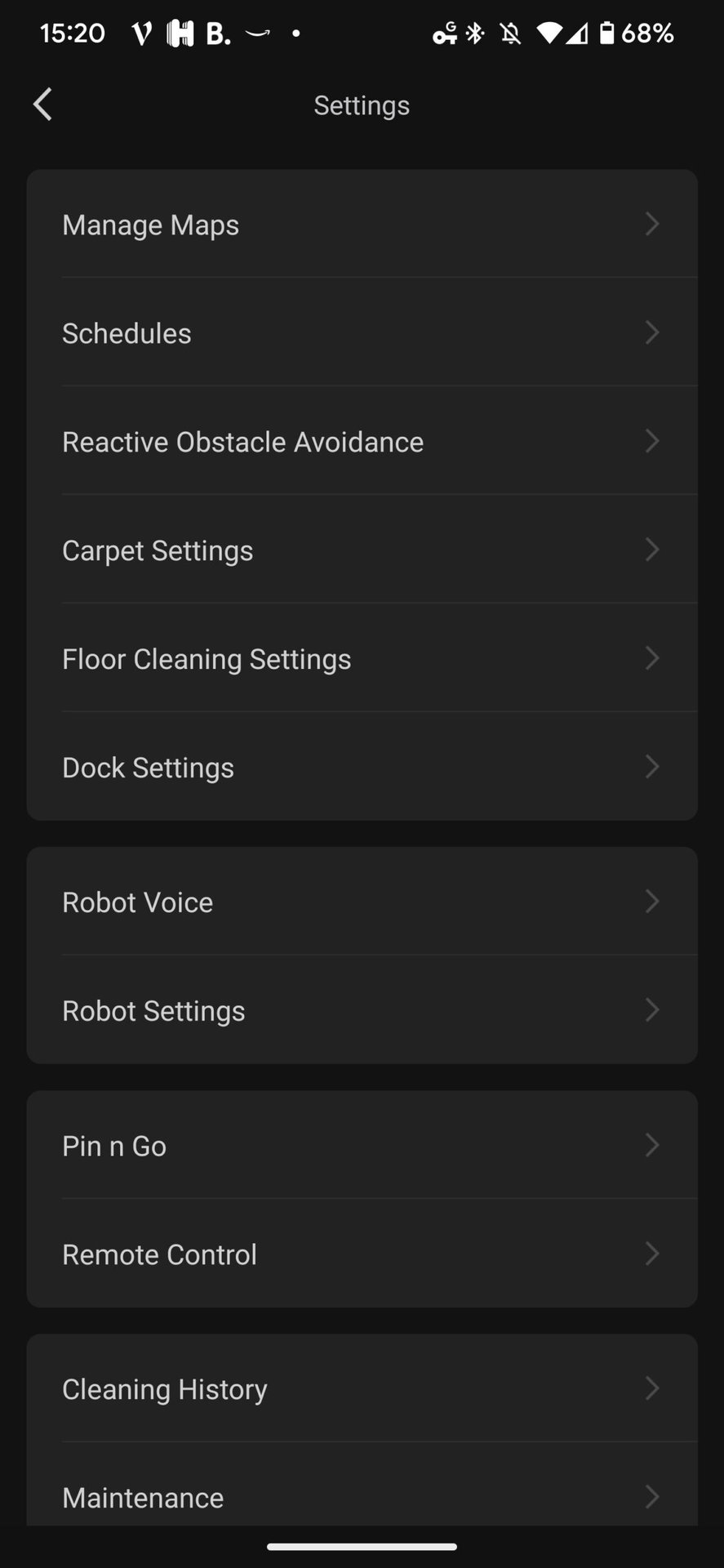724x1568 pixels.
Task: Go back from the Settings screen
Action: [x=42, y=105]
